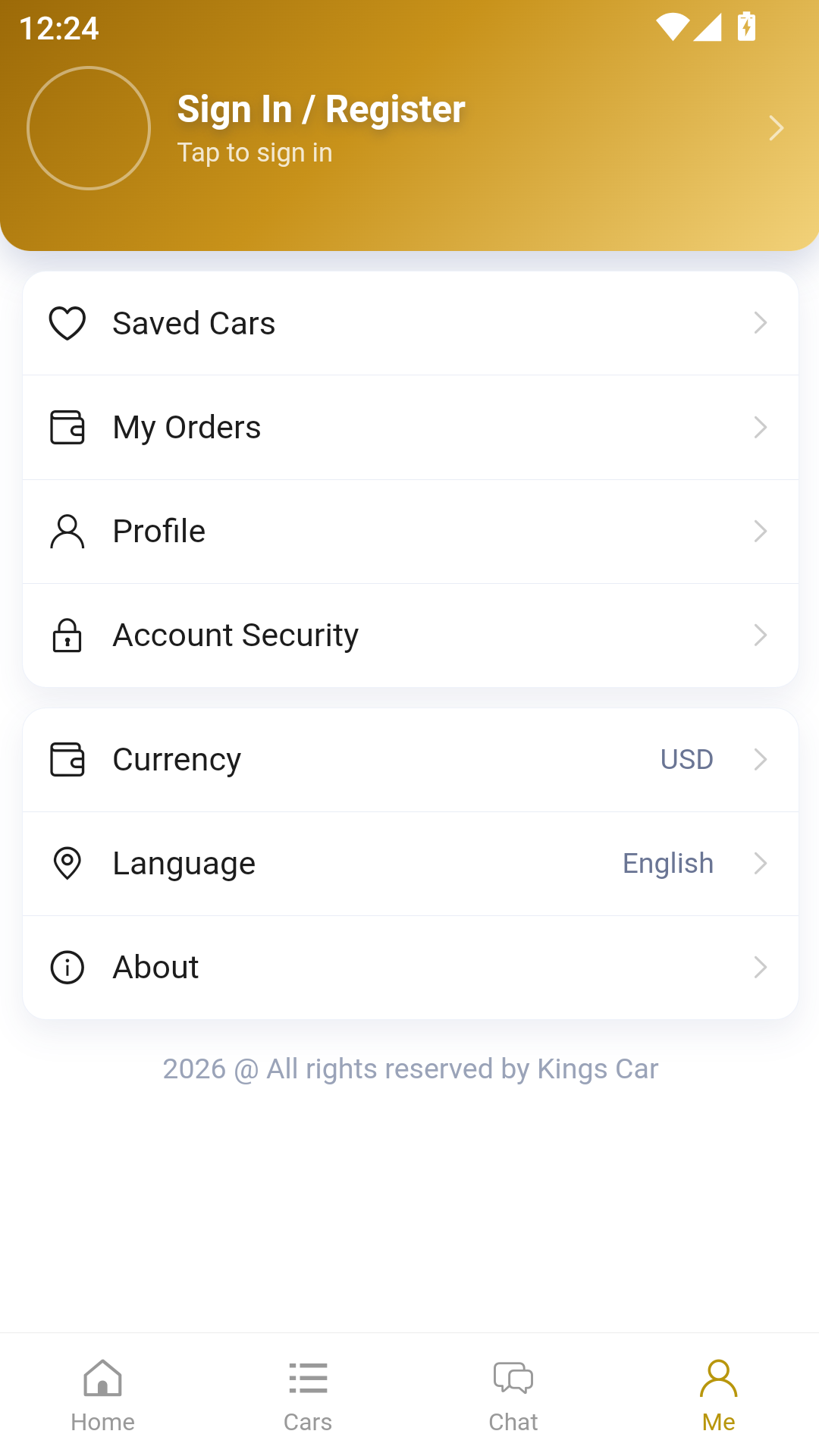The height and width of the screenshot is (1456, 819).
Task: Tap Sign In / Register
Action: [321, 108]
